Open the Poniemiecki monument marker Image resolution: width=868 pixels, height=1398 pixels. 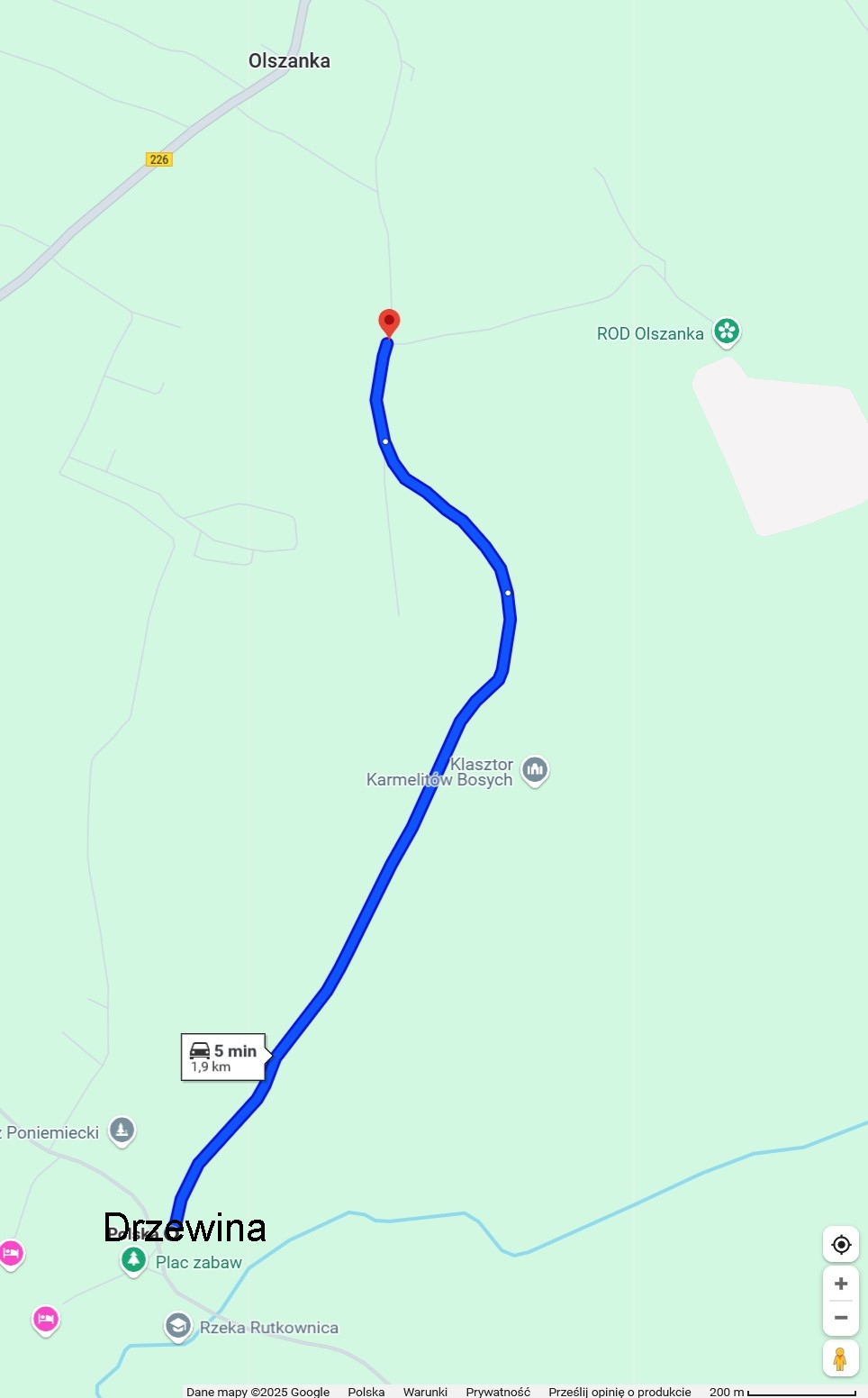click(x=122, y=1130)
